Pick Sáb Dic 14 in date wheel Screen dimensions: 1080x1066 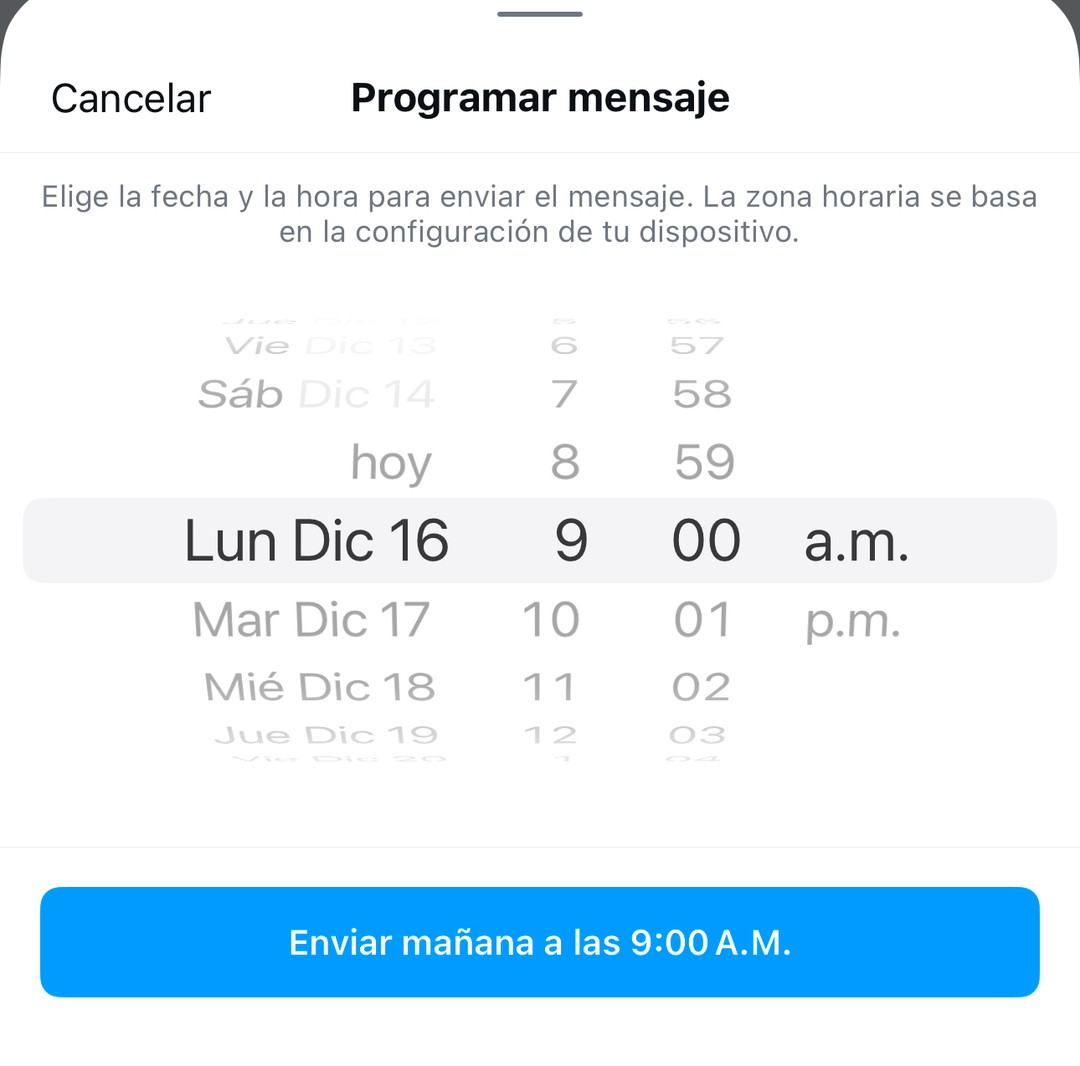pos(316,394)
